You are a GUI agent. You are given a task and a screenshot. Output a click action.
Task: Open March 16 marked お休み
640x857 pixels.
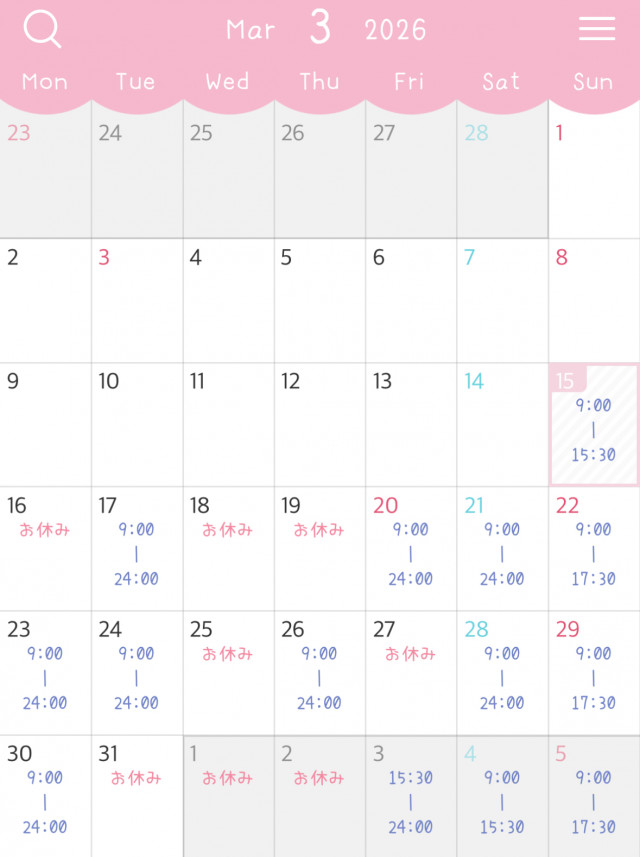(45, 548)
